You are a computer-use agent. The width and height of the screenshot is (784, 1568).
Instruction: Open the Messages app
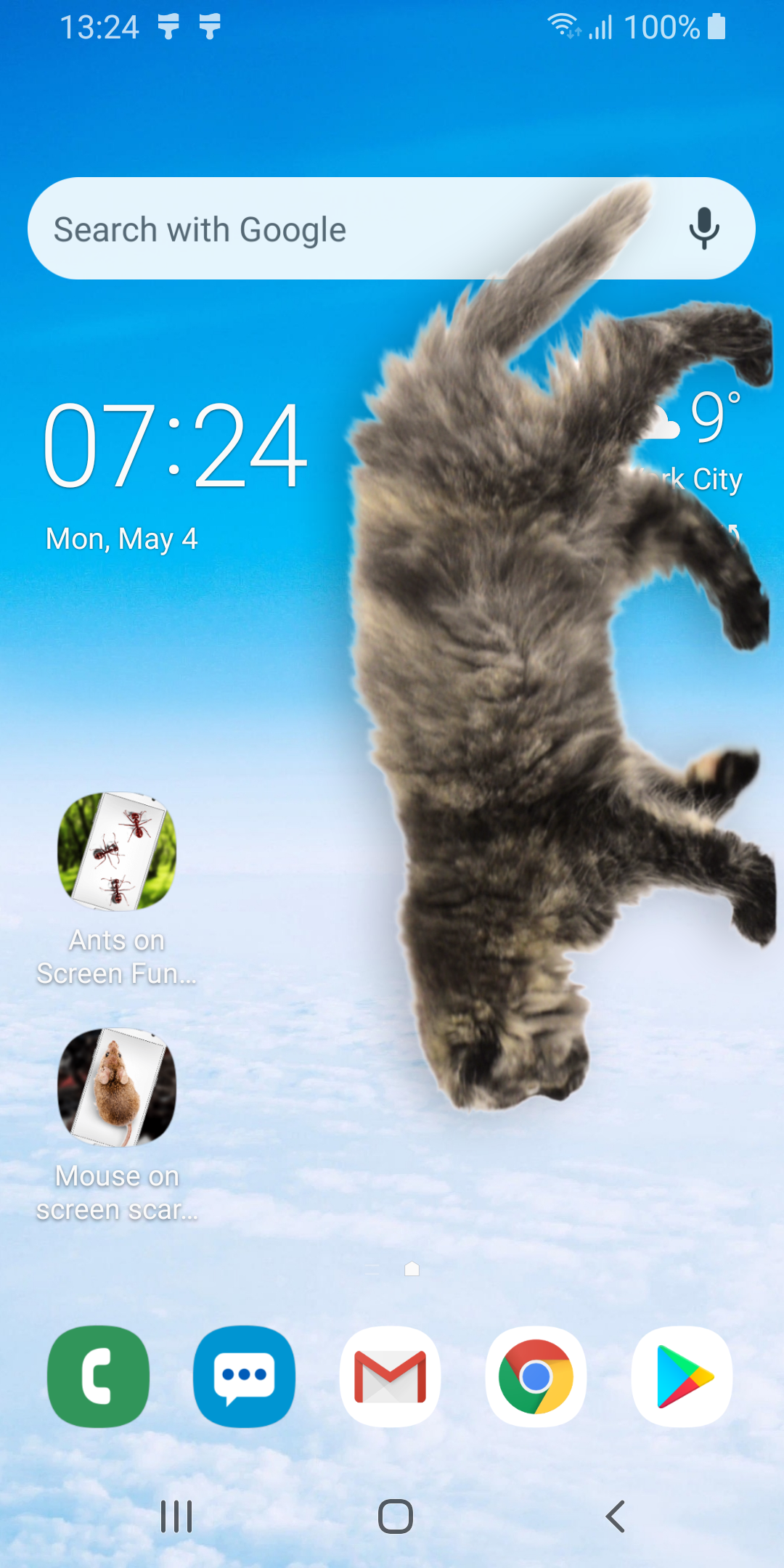tap(245, 1376)
